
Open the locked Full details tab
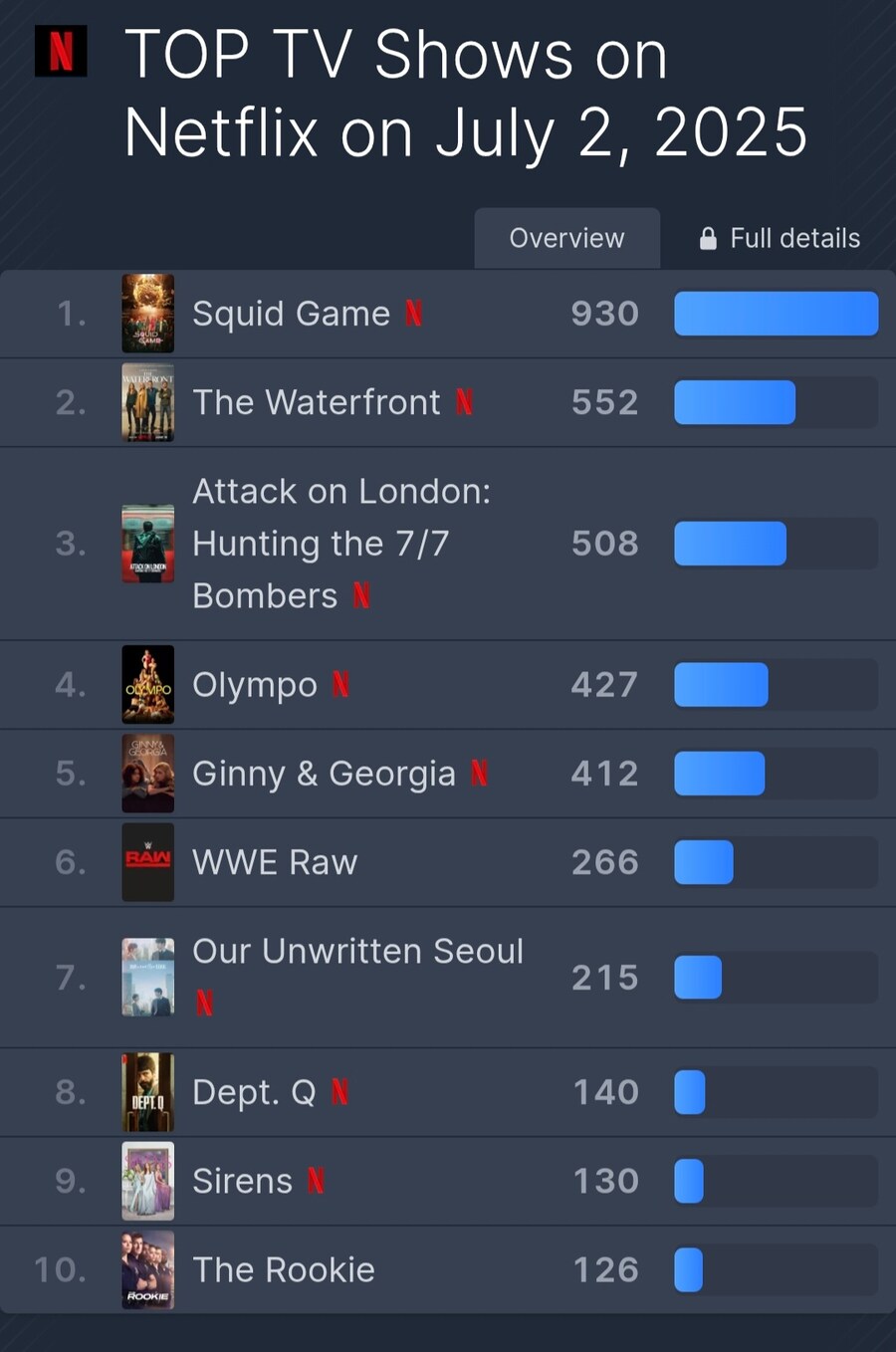pyautogui.click(x=781, y=239)
